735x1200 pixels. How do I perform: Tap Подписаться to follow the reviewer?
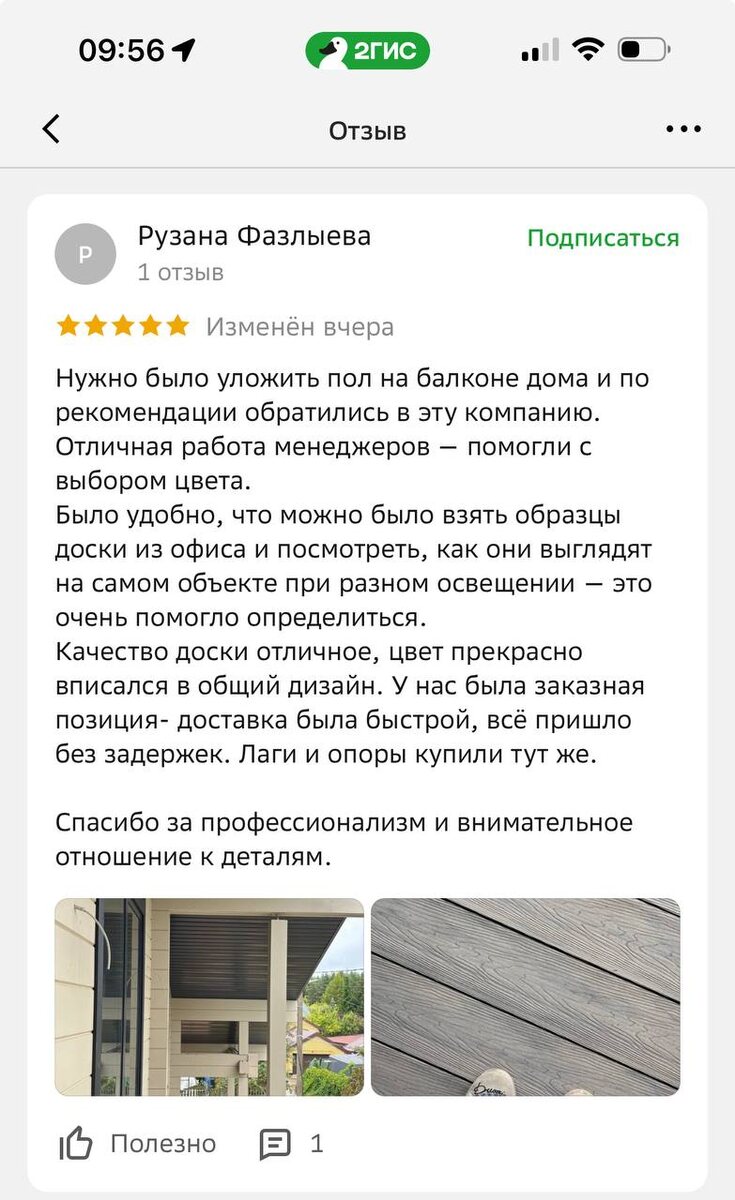(x=603, y=238)
